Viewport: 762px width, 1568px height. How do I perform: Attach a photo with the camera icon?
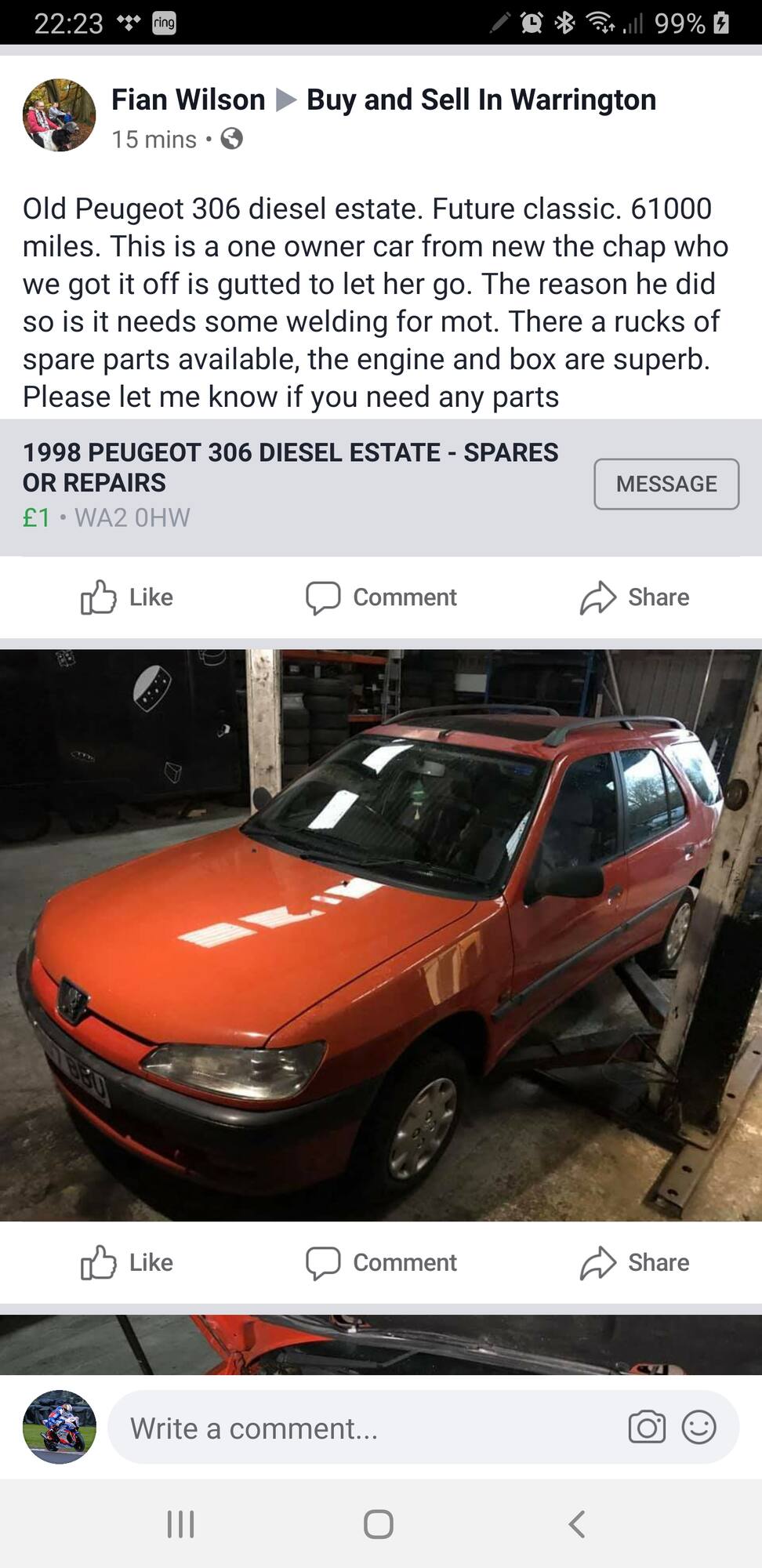click(x=647, y=1428)
